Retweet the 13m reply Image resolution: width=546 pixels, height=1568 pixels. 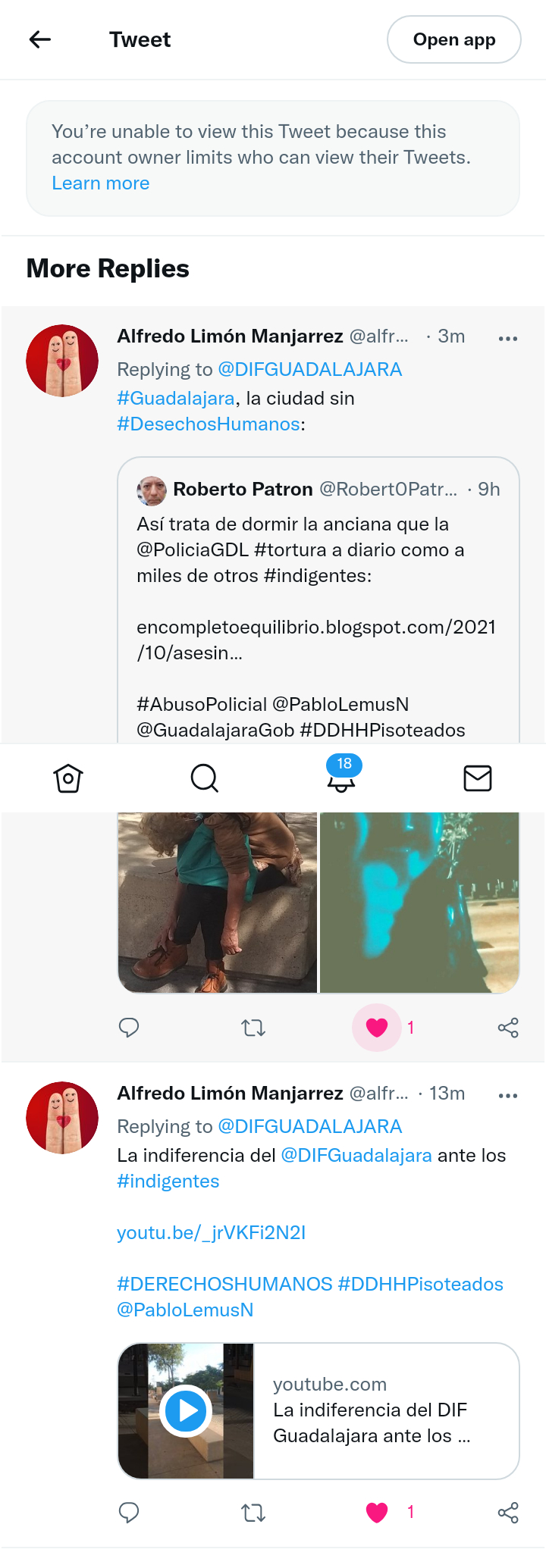pos(253,1513)
